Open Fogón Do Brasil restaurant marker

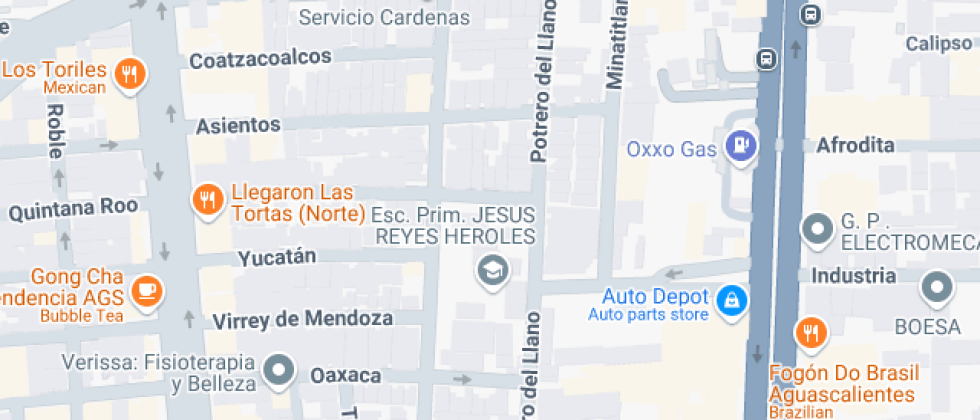[x=811, y=333]
